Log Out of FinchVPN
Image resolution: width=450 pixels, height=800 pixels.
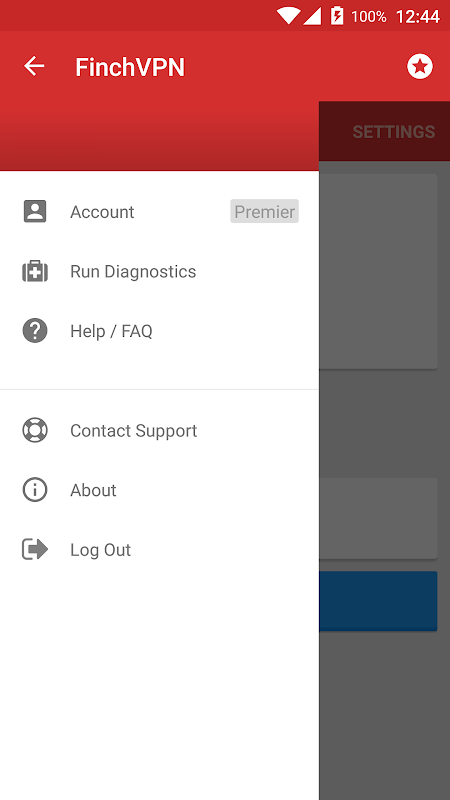(159, 550)
